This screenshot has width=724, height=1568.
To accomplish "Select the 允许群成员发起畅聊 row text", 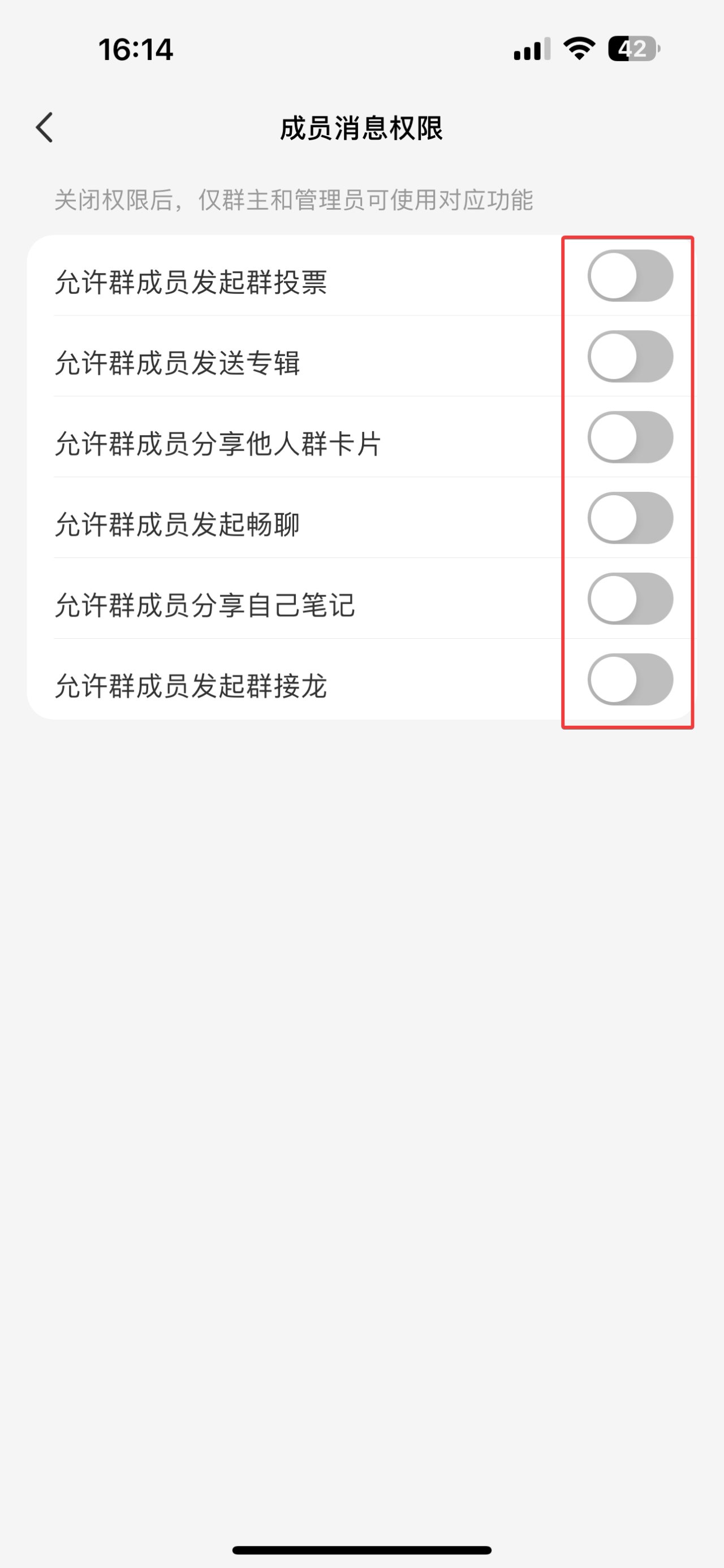I will pyautogui.click(x=180, y=523).
